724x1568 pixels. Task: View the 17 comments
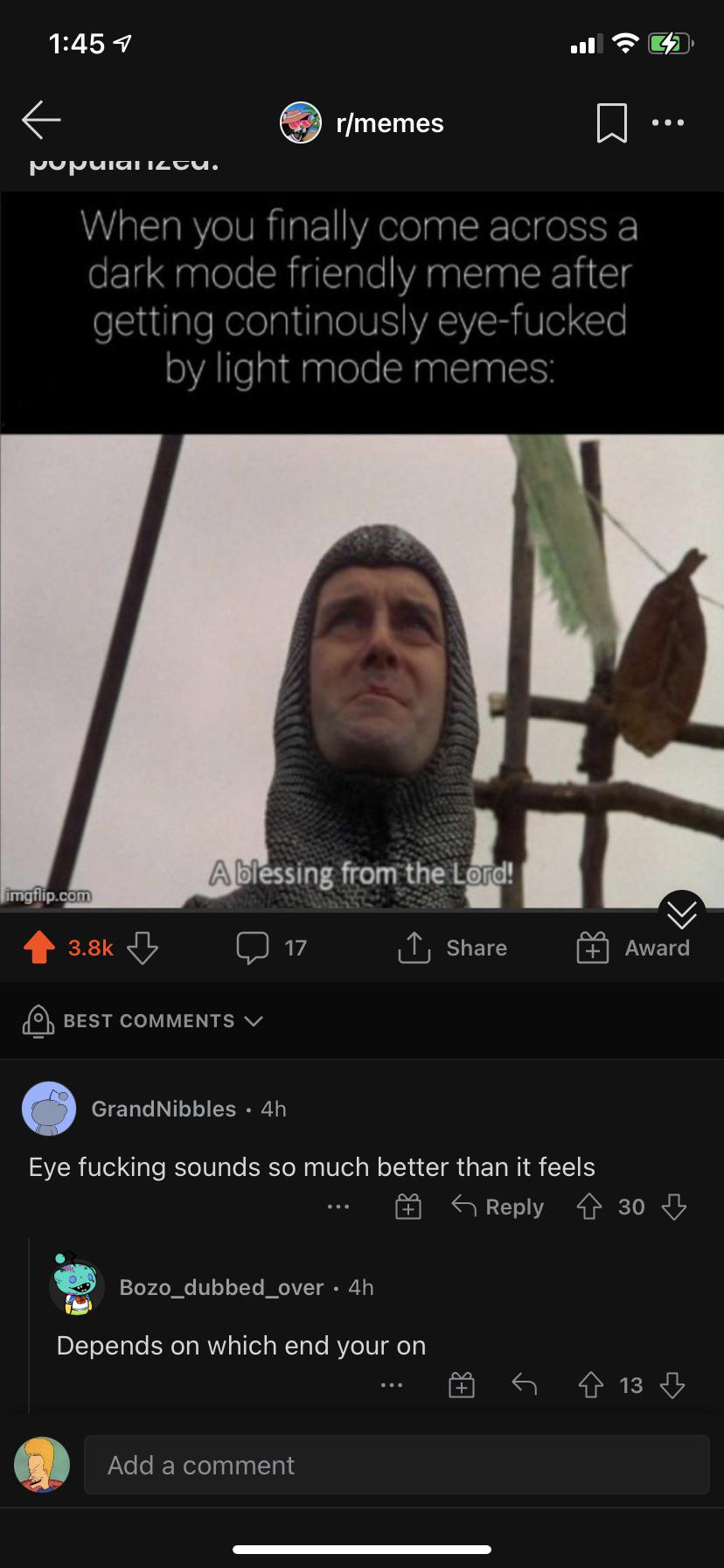272,947
